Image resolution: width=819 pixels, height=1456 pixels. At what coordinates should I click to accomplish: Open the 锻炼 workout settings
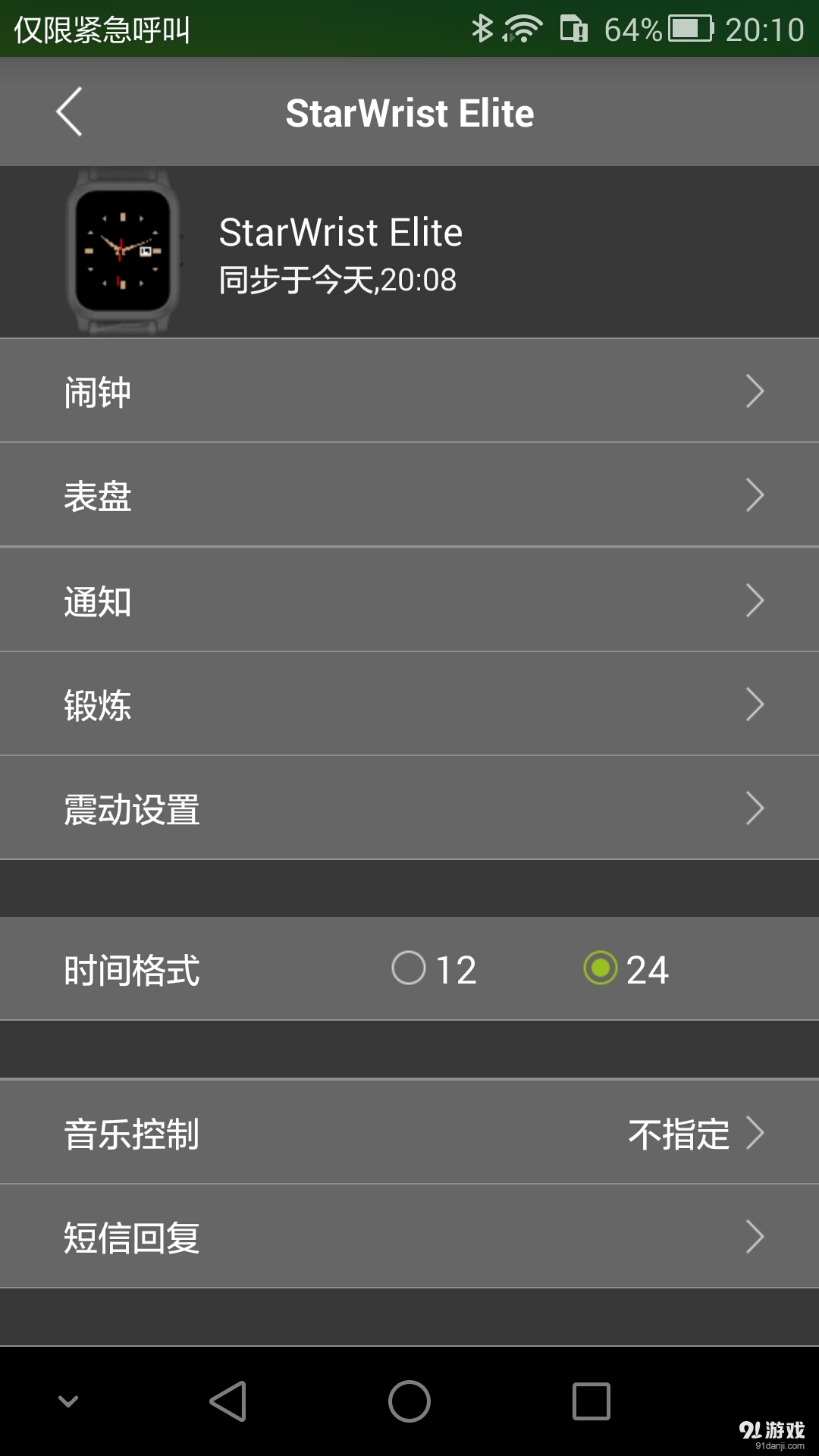click(409, 704)
